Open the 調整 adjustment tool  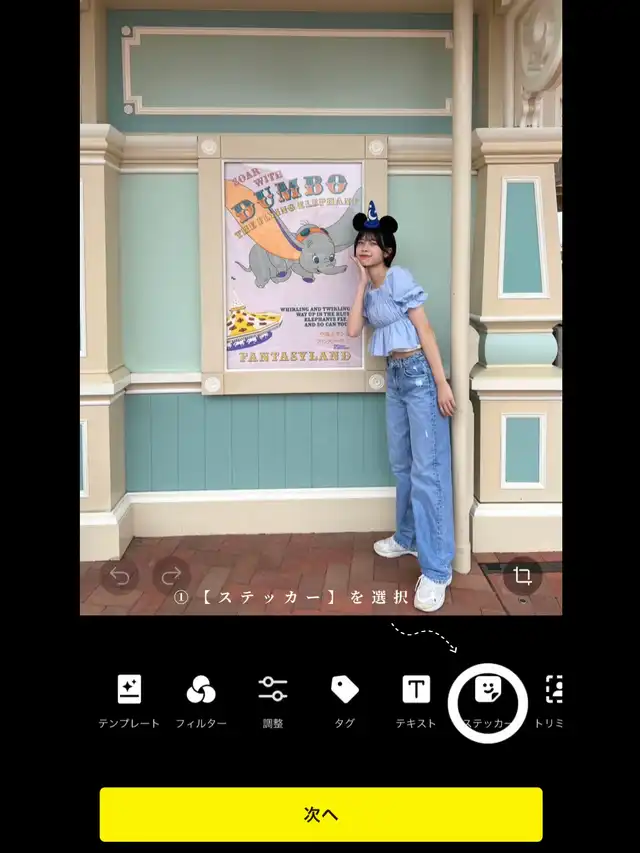pos(273,701)
